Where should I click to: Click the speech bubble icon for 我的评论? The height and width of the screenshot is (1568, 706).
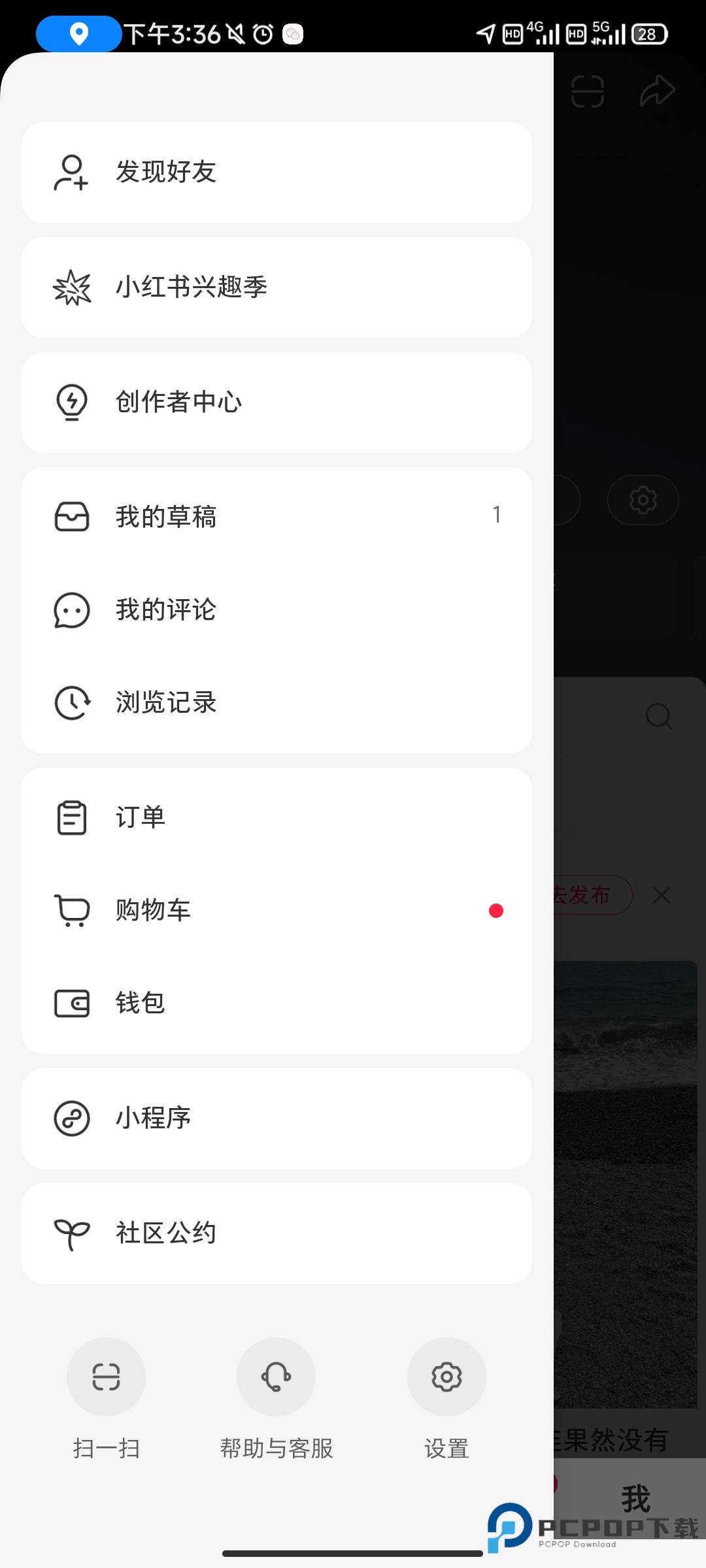pos(71,610)
